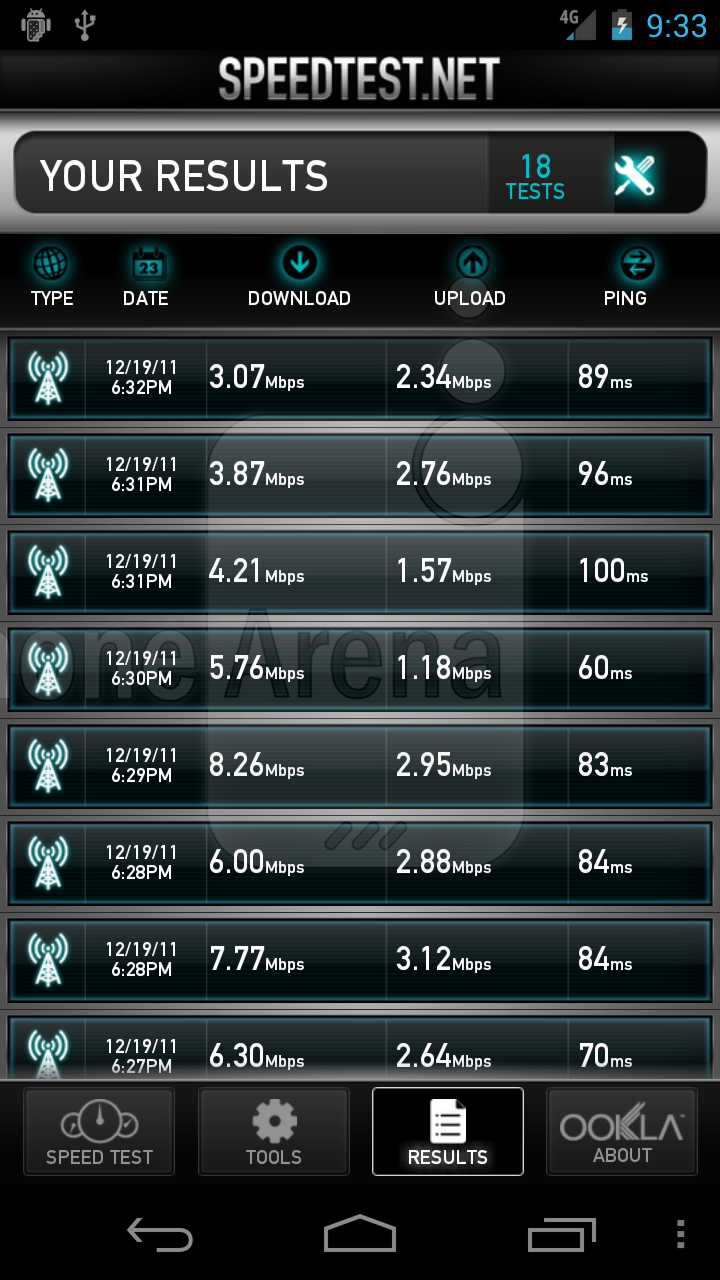
Task: Open the results tools wrench icon
Action: [x=635, y=176]
